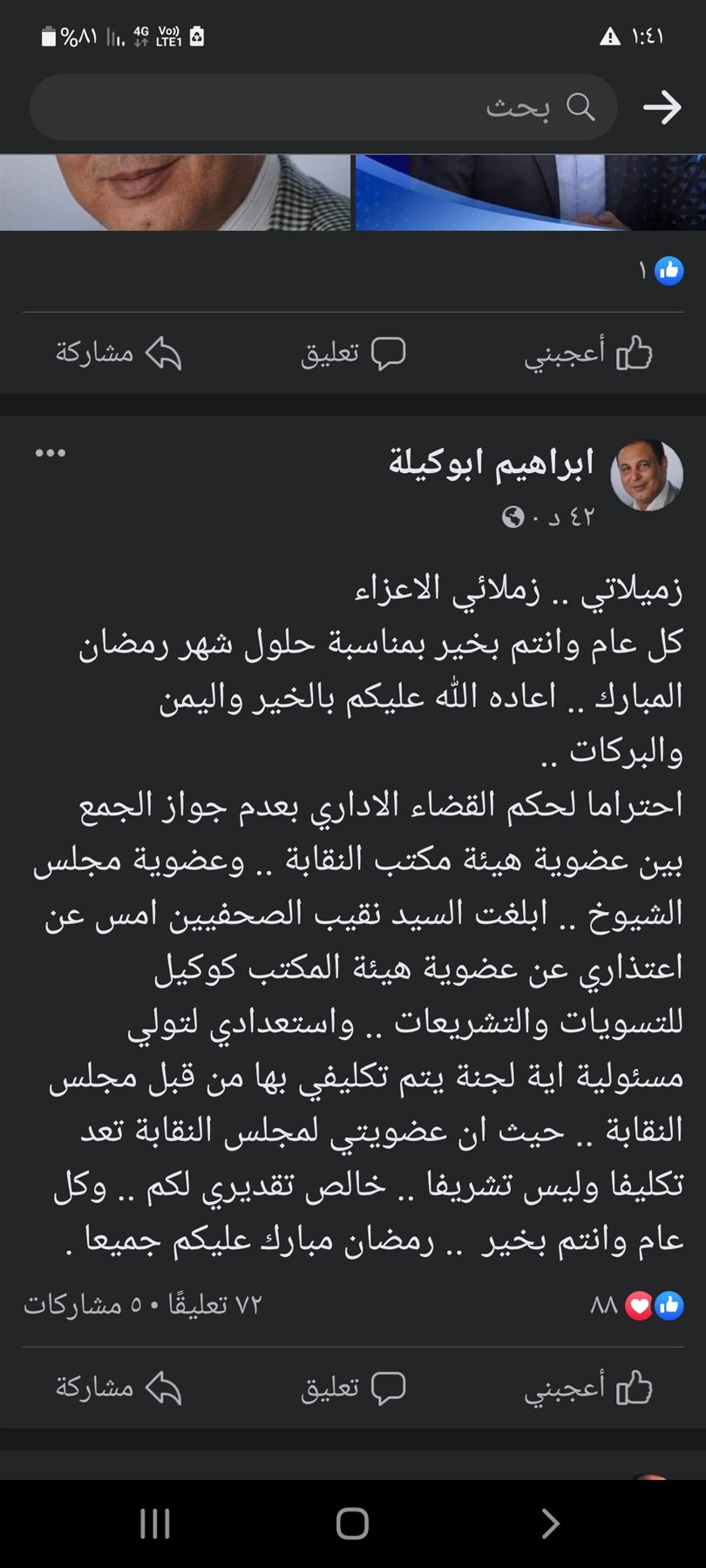The width and height of the screenshot is (706, 1568).
Task: View the ٨٨ reactions on the post
Action: pos(638,1305)
